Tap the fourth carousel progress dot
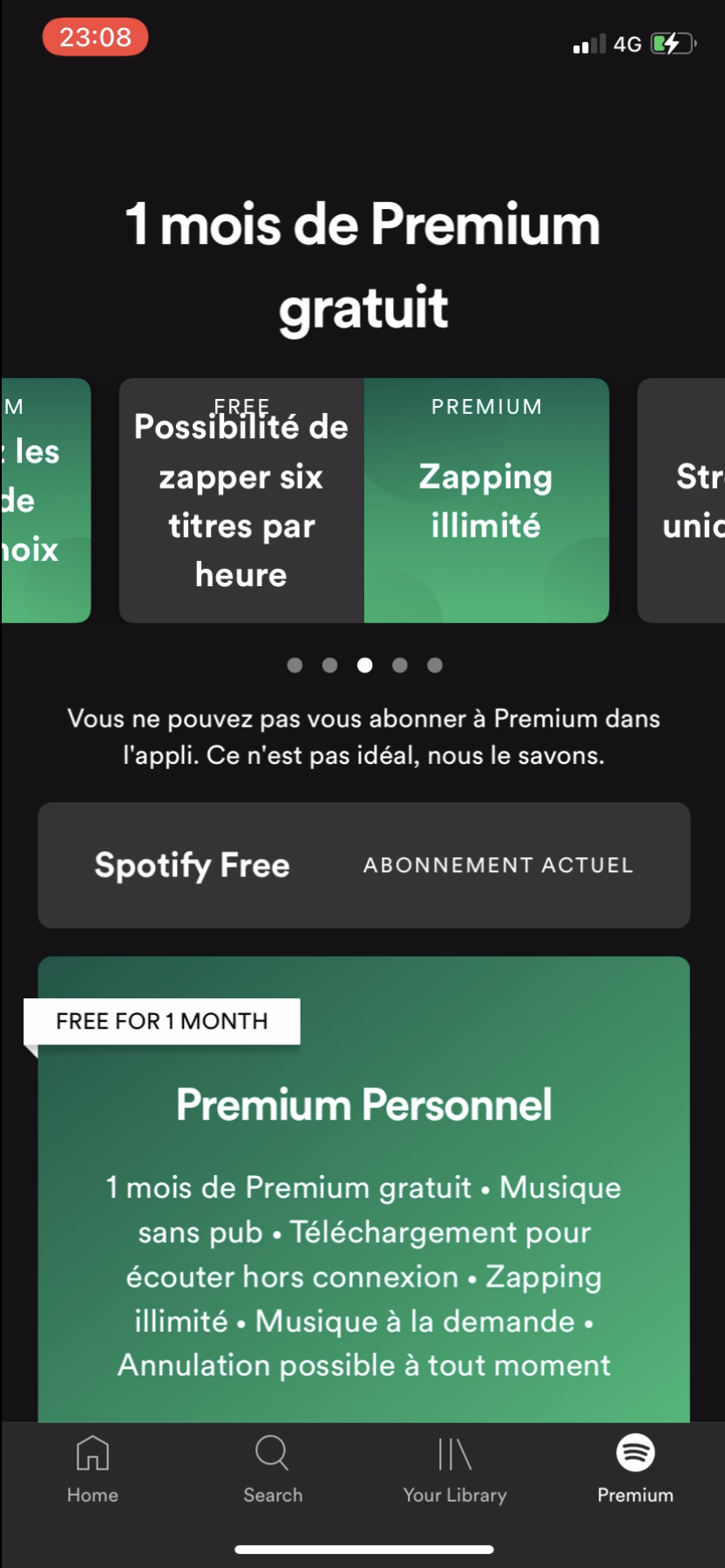This screenshot has width=725, height=1568. 400,665
